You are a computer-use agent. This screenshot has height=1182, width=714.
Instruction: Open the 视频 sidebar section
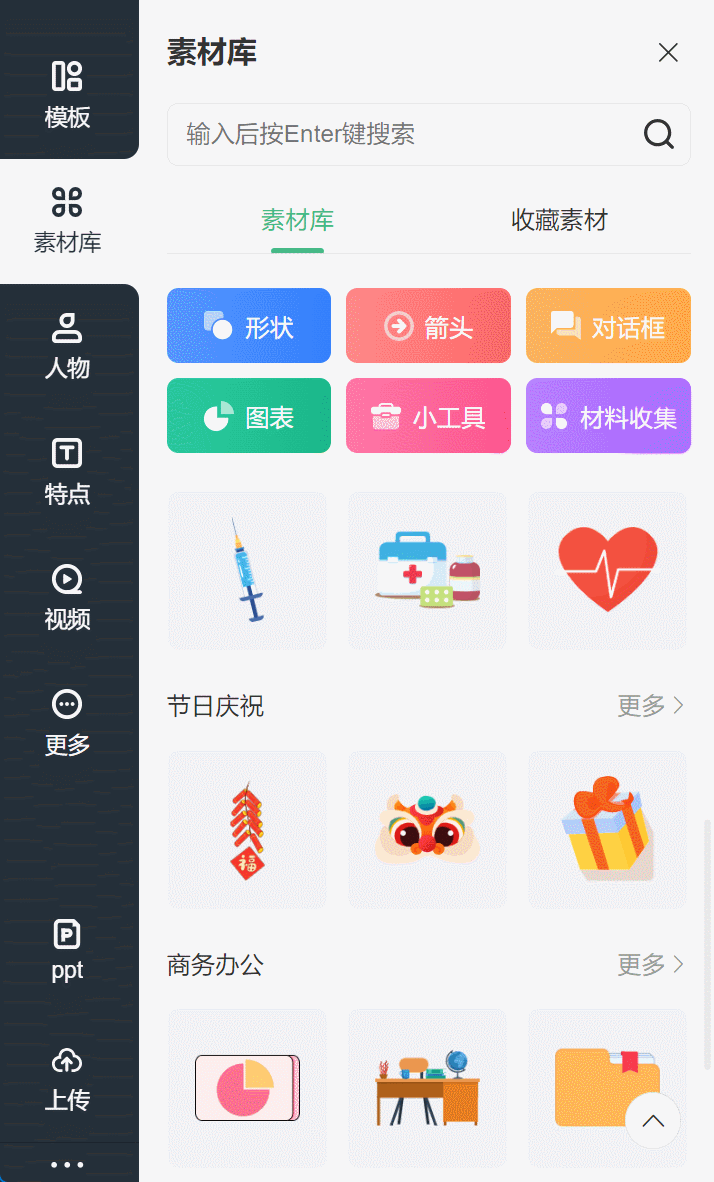tap(68, 598)
